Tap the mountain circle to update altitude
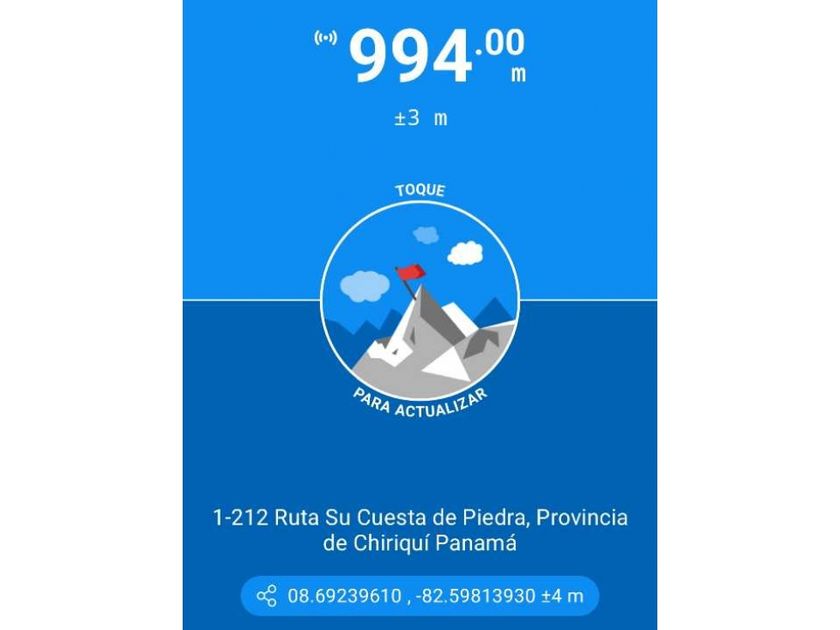 (420, 301)
